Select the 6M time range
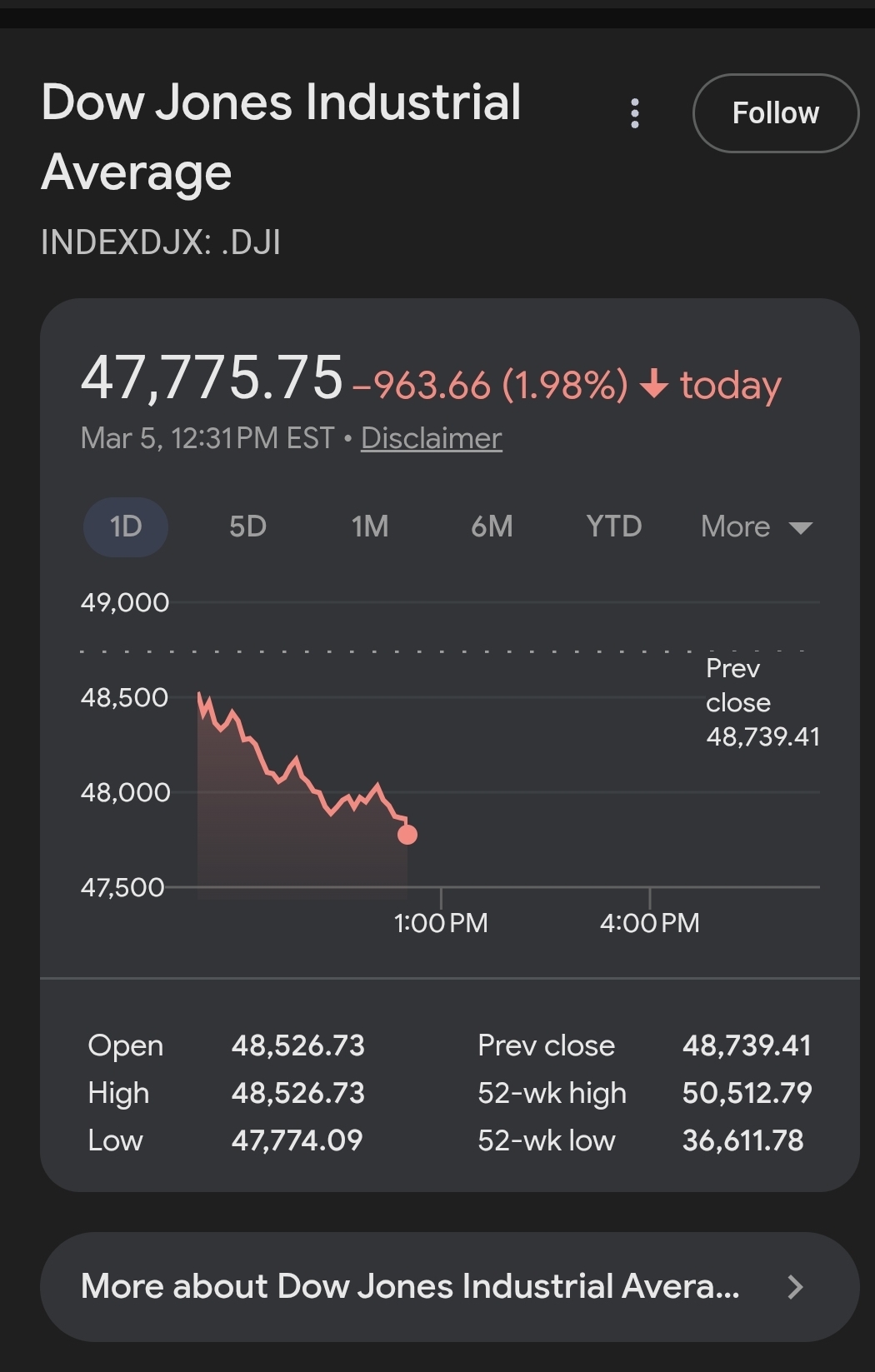Viewport: 875px width, 1372px height. coord(492,526)
